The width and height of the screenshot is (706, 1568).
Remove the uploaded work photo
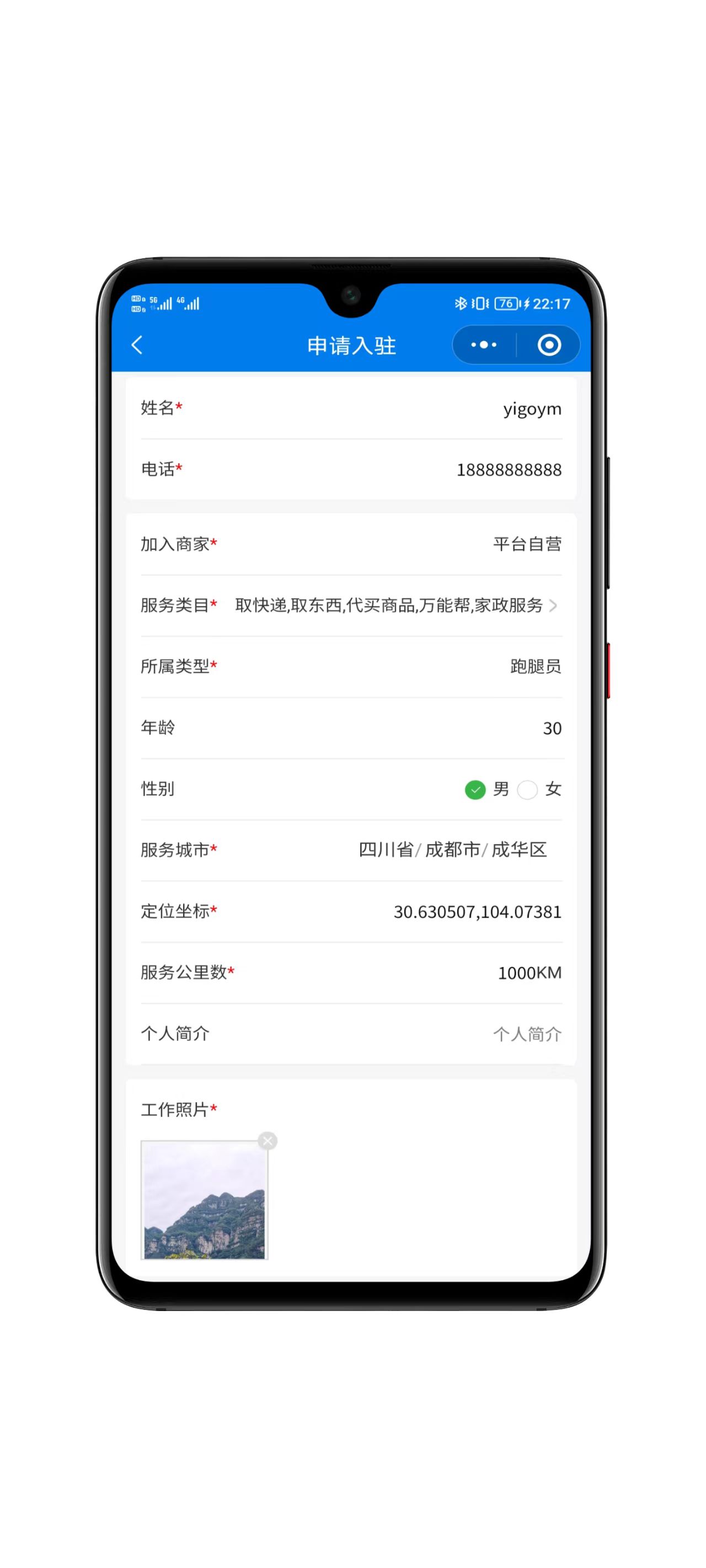268,1141
